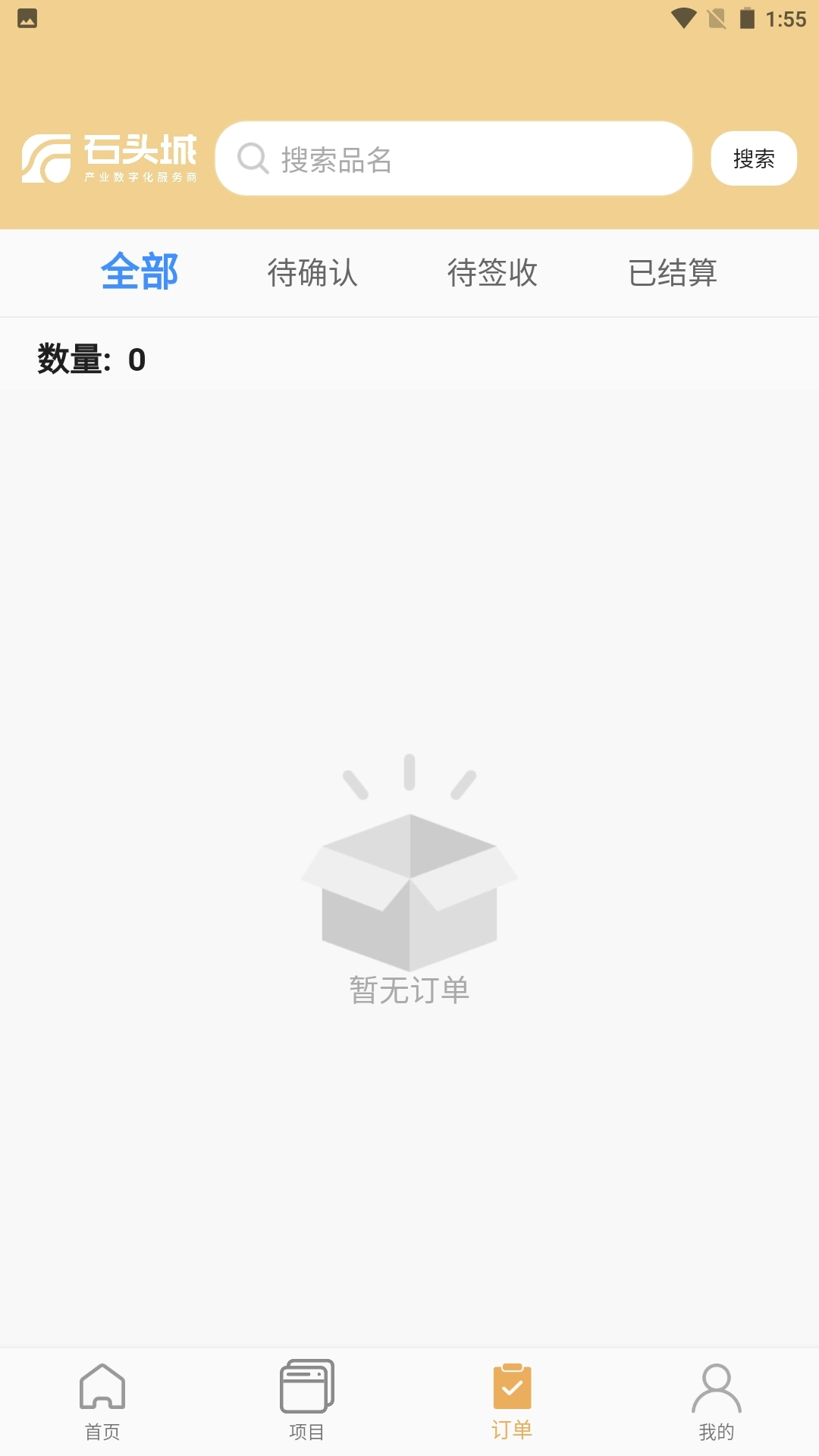Click the empty box illustration
The image size is (819, 1456).
pos(409,880)
